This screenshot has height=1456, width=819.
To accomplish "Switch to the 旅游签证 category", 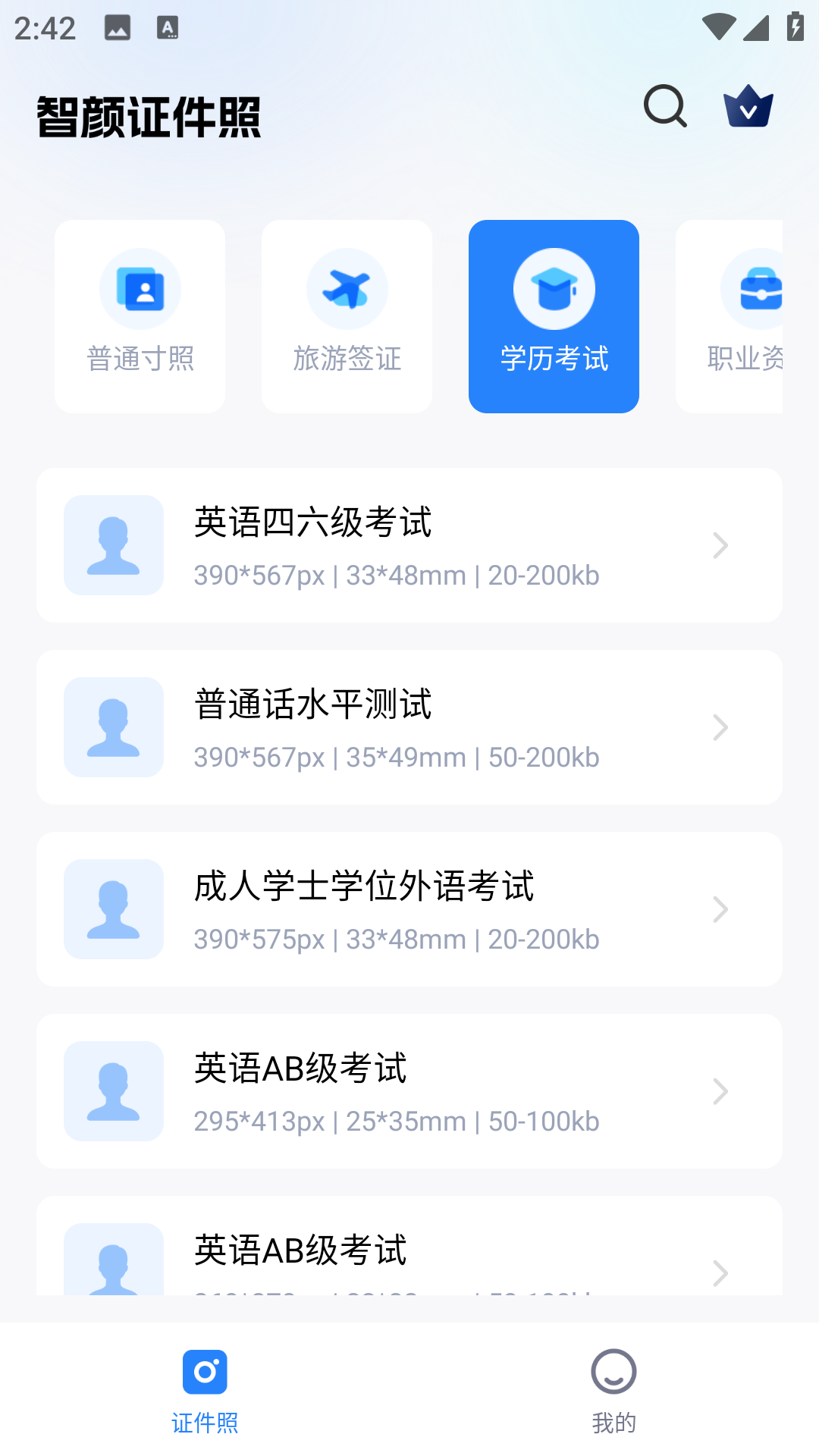I will coord(347,316).
